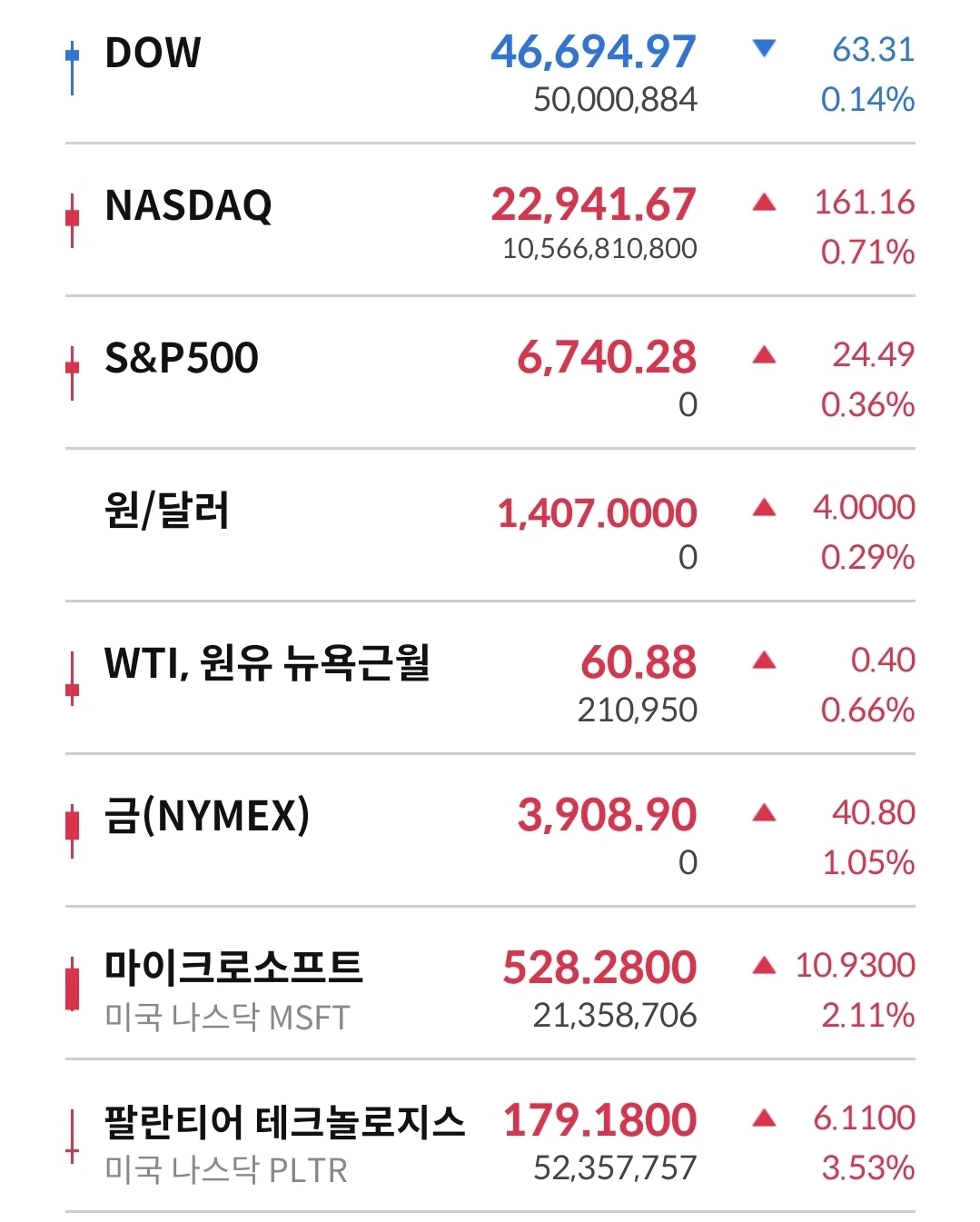Open the 원/달러 exchange rate row
The image size is (980, 1222).
490,525
